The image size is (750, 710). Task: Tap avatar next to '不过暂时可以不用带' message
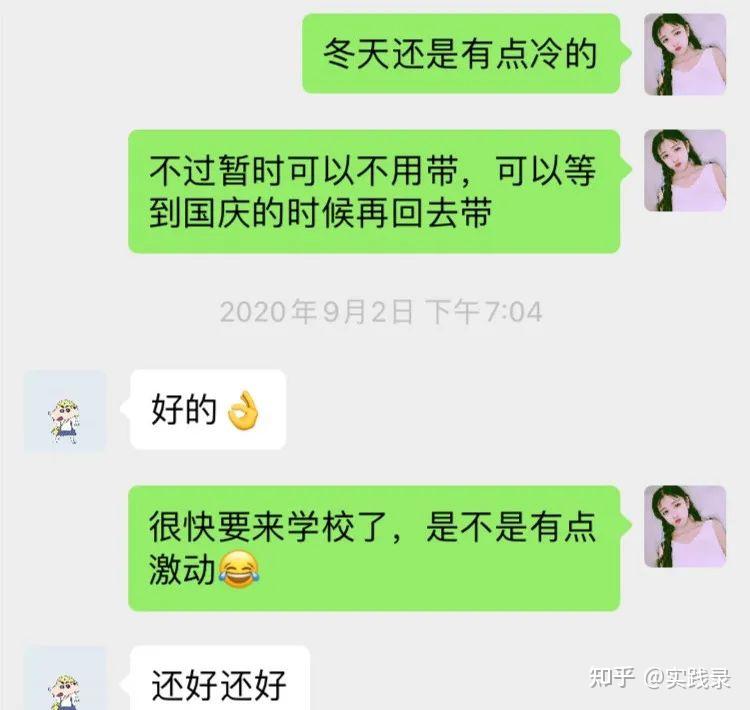coord(684,170)
